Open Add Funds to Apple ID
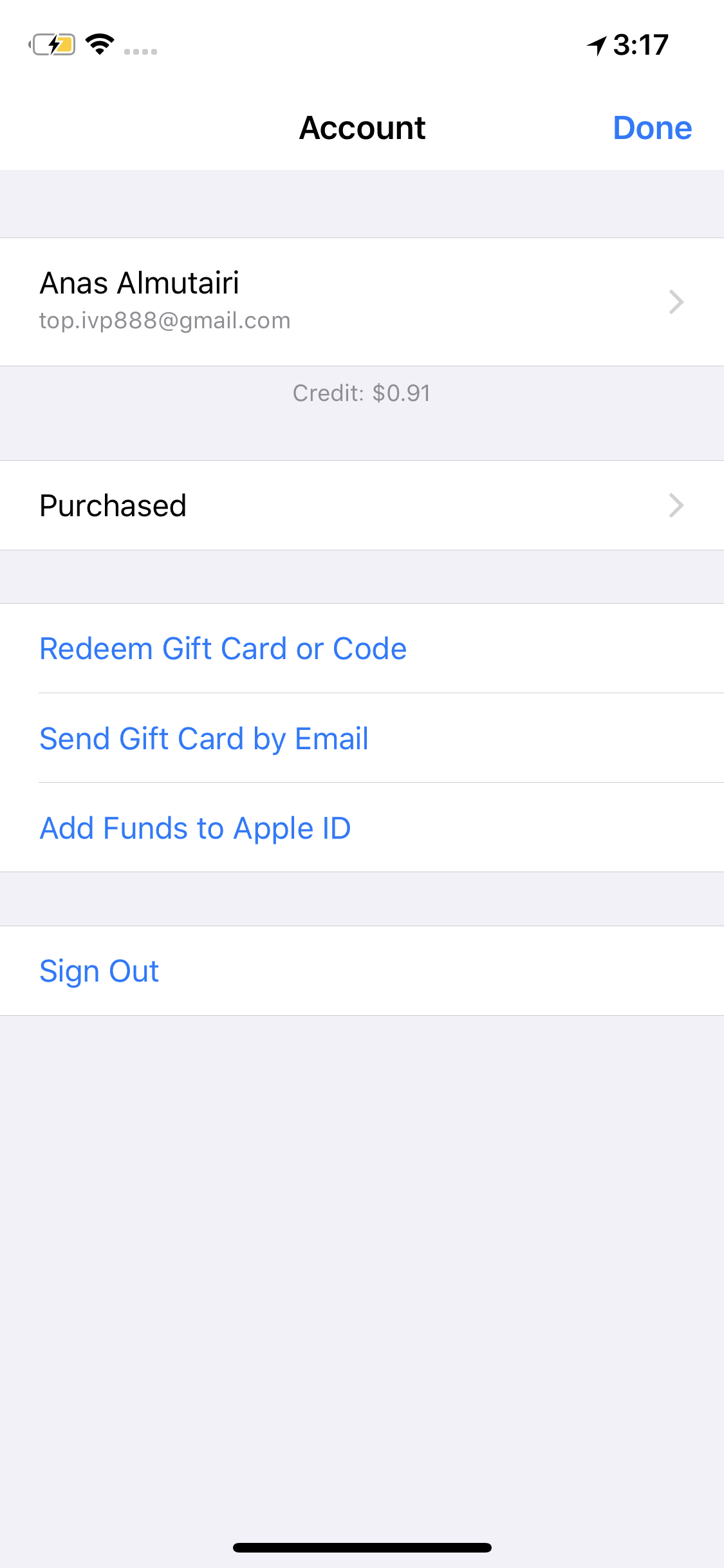The image size is (724, 1568). click(x=195, y=828)
